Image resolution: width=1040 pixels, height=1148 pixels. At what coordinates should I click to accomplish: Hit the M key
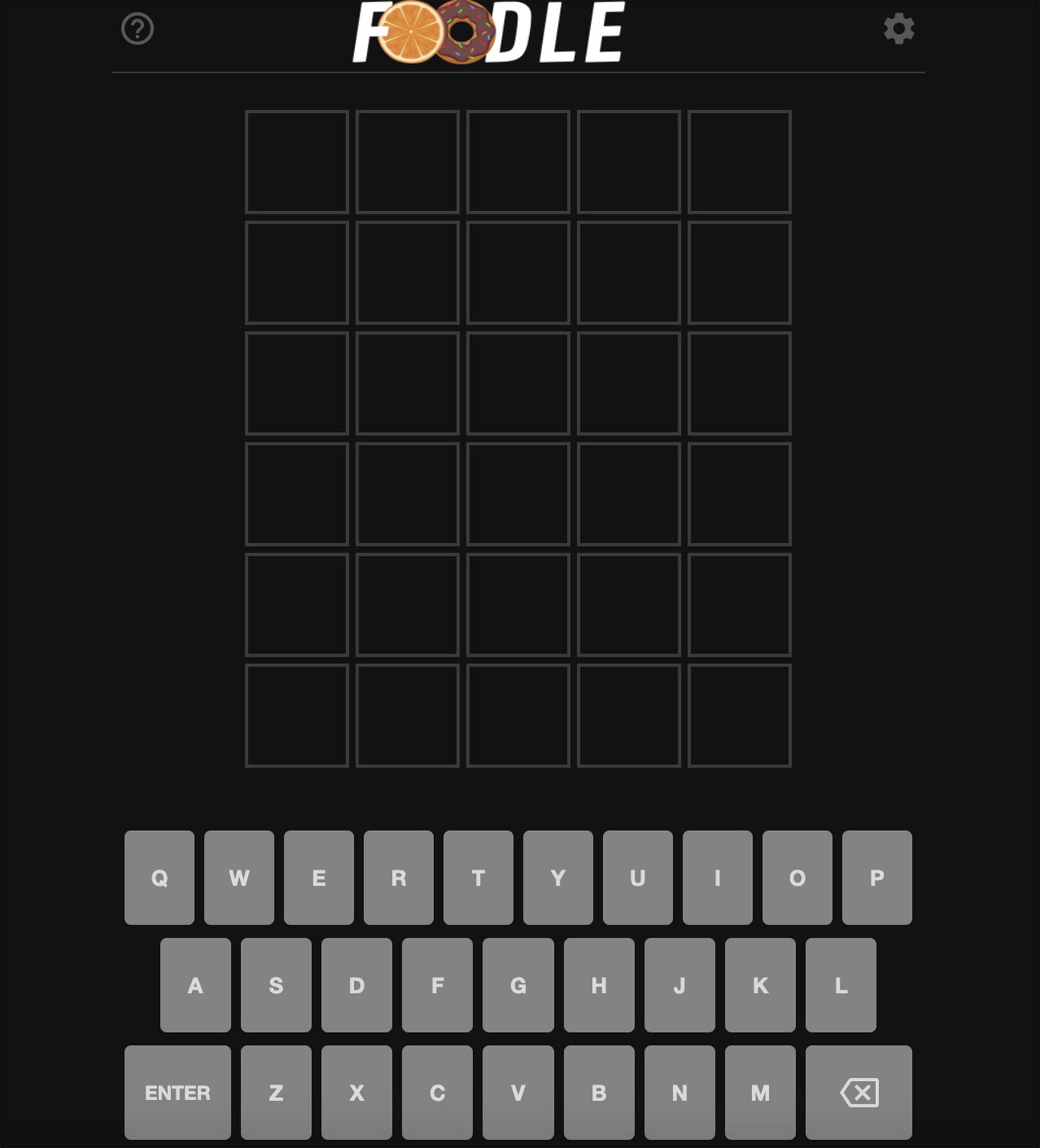click(760, 1092)
